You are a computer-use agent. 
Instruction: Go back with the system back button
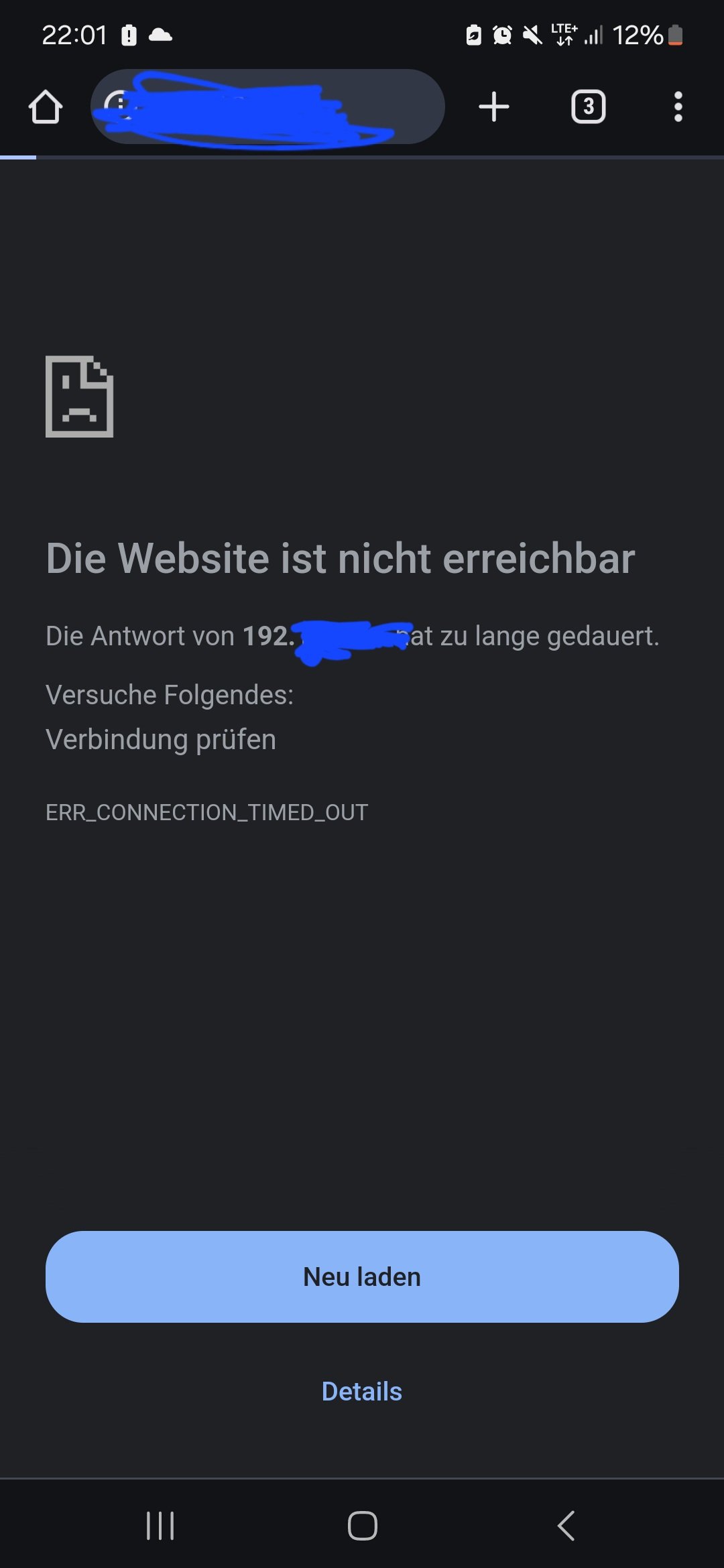[x=566, y=1526]
